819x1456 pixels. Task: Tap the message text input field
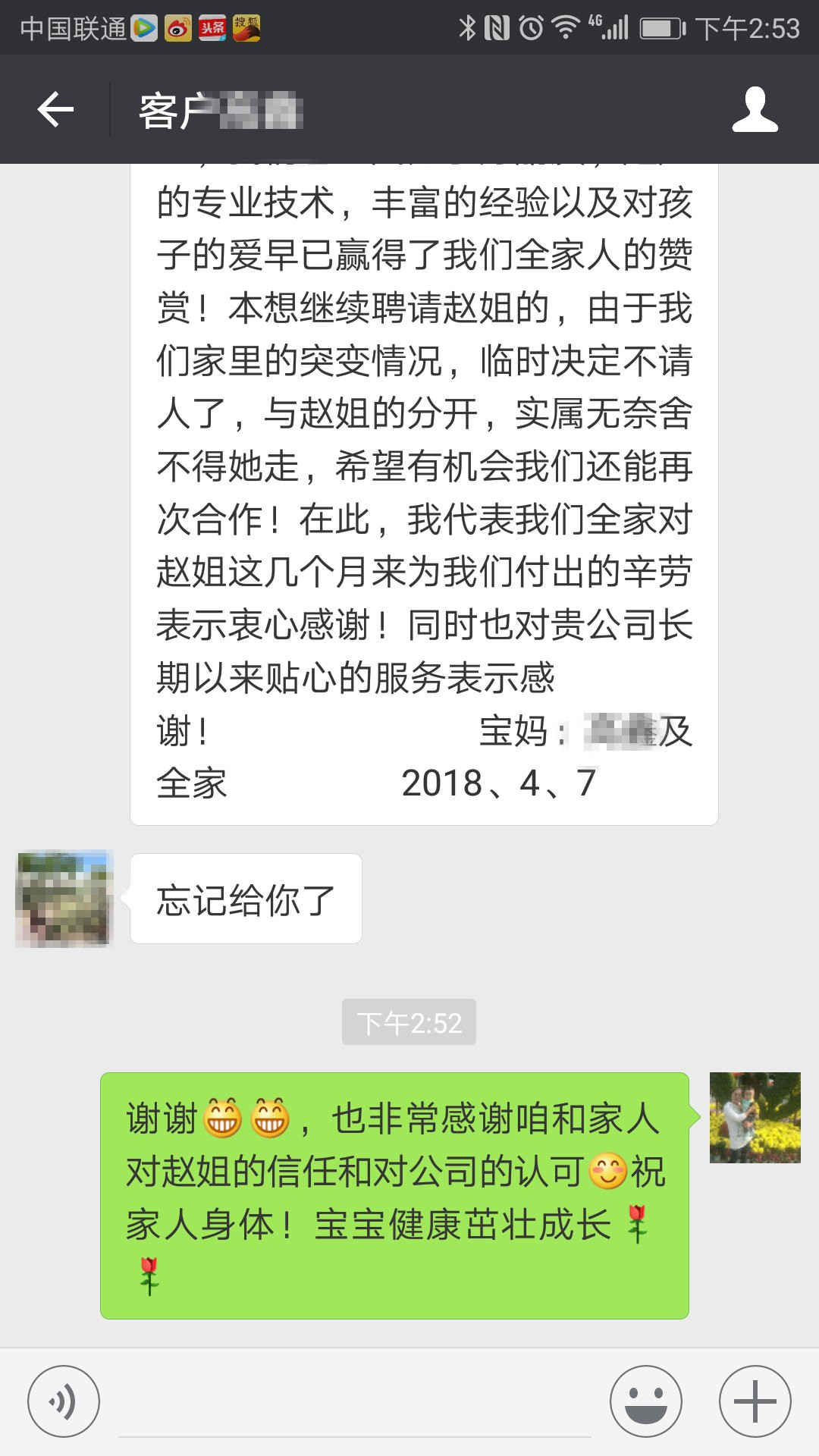[355, 1403]
